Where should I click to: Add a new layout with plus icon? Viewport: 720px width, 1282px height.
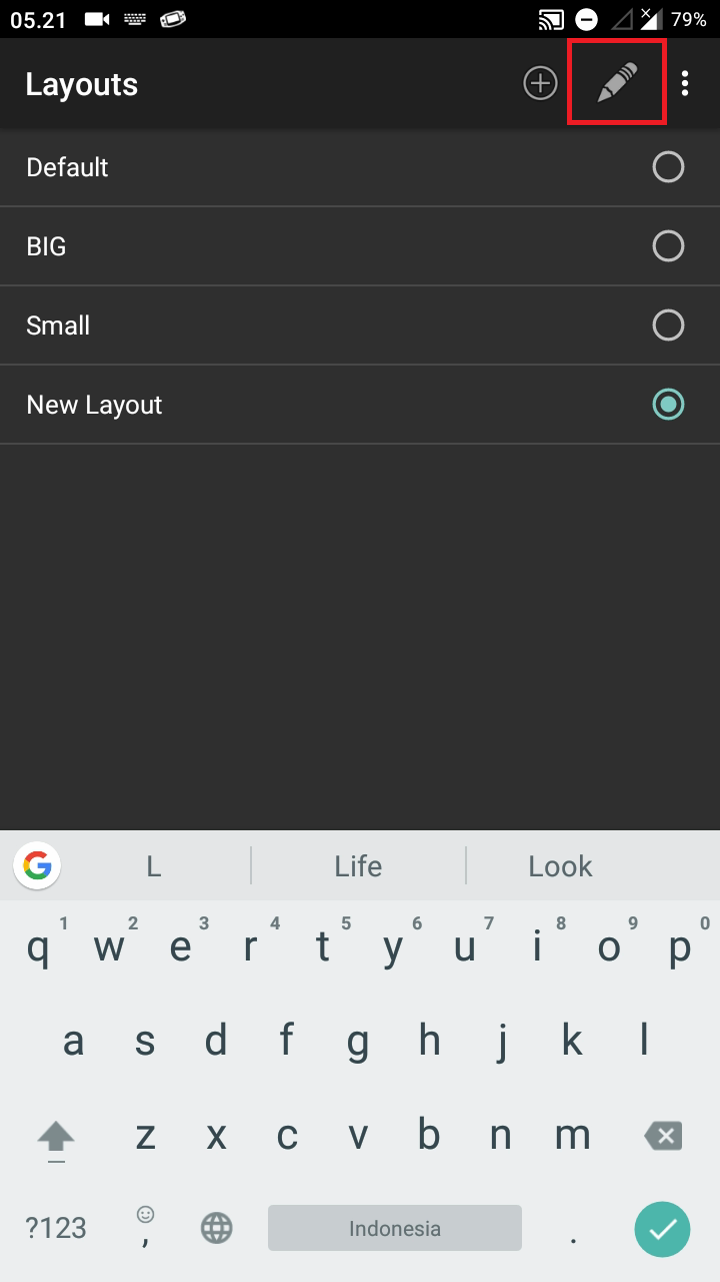540,84
